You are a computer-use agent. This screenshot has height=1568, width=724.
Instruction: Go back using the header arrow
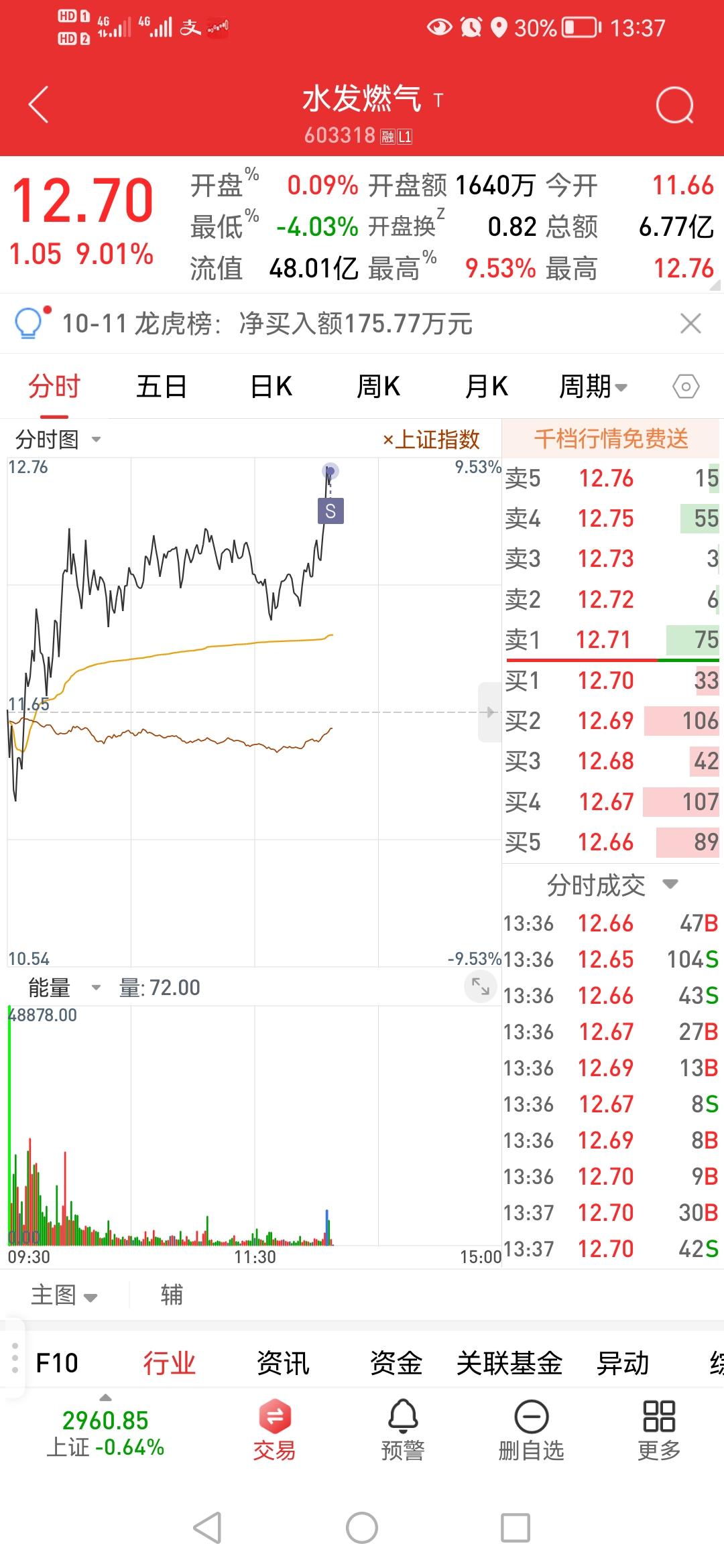[39, 105]
